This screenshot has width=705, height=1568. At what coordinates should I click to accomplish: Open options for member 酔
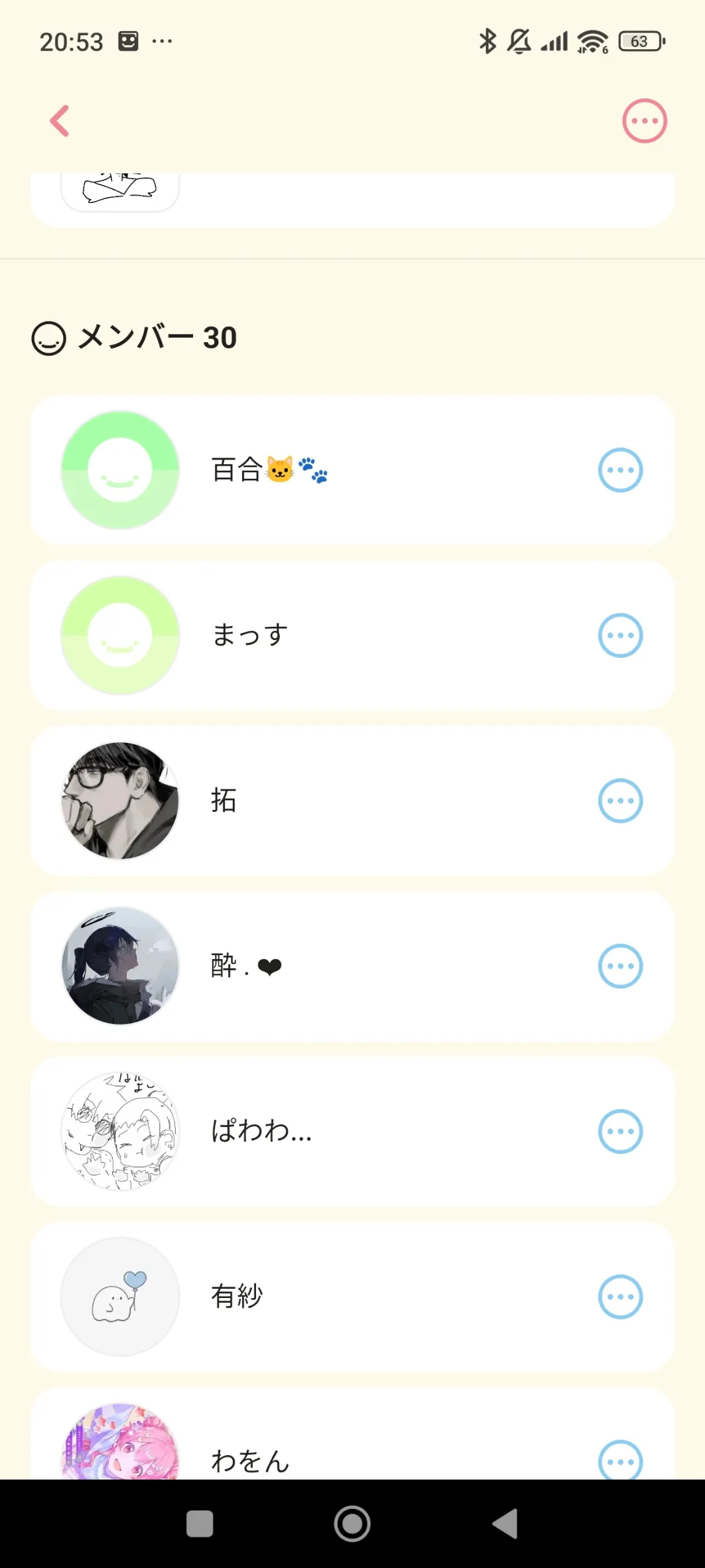tap(620, 966)
